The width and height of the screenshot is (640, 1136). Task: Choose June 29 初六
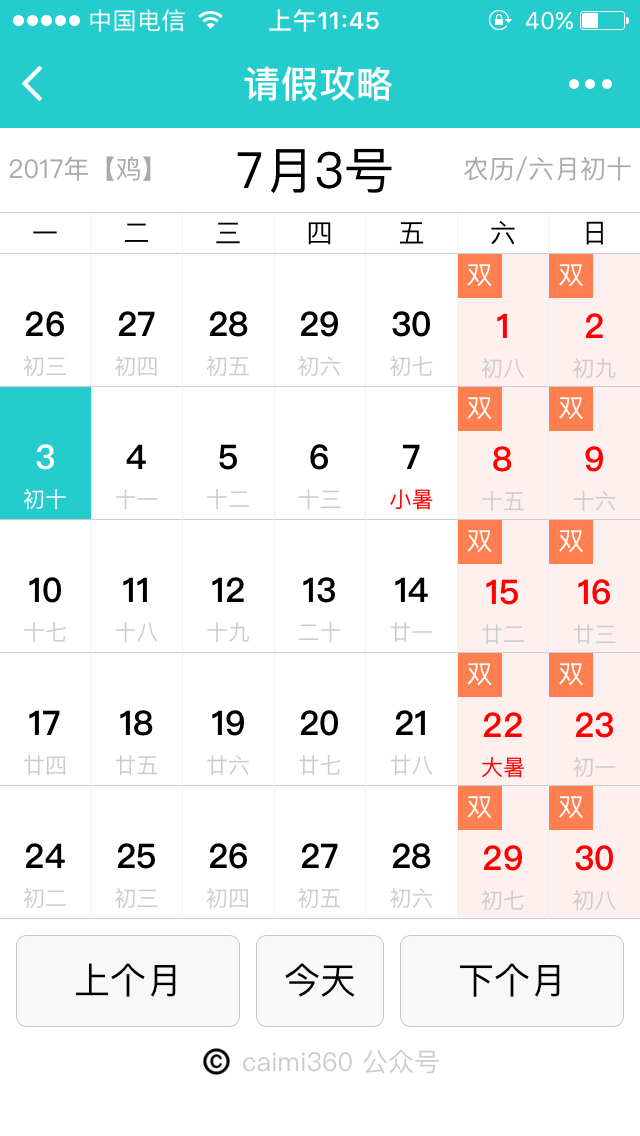(x=320, y=320)
